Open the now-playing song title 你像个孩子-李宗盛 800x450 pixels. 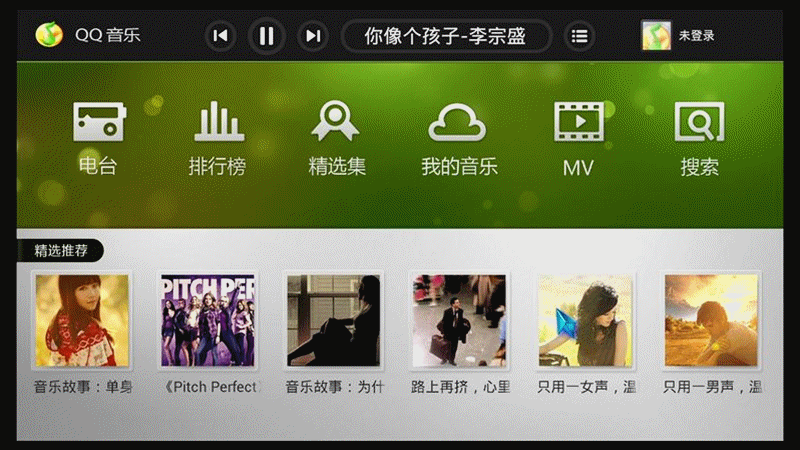tap(446, 37)
